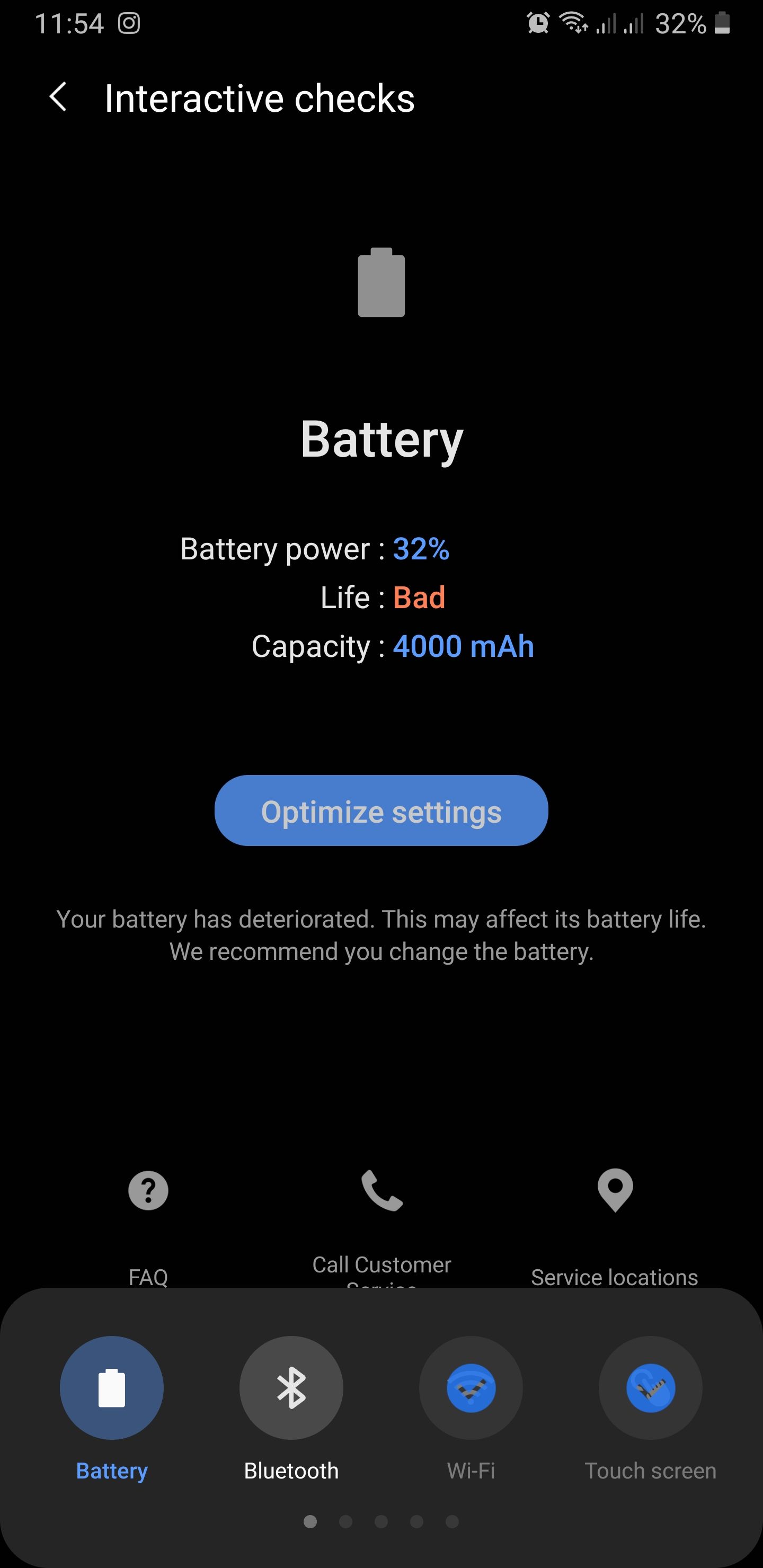Switch to the Wi-Fi check
The width and height of the screenshot is (763, 1568).
(x=471, y=1388)
